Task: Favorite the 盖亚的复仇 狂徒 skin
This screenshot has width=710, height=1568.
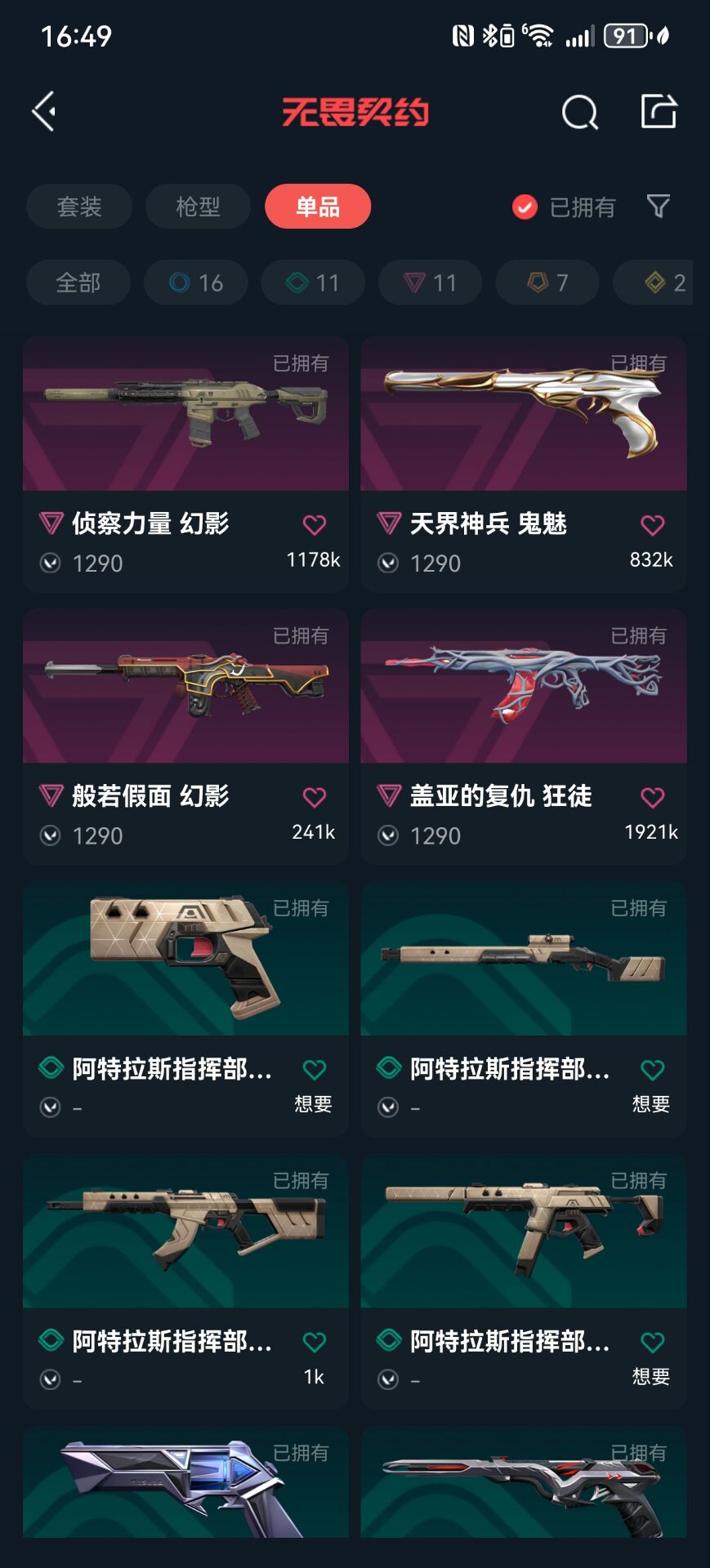Action: (x=652, y=797)
